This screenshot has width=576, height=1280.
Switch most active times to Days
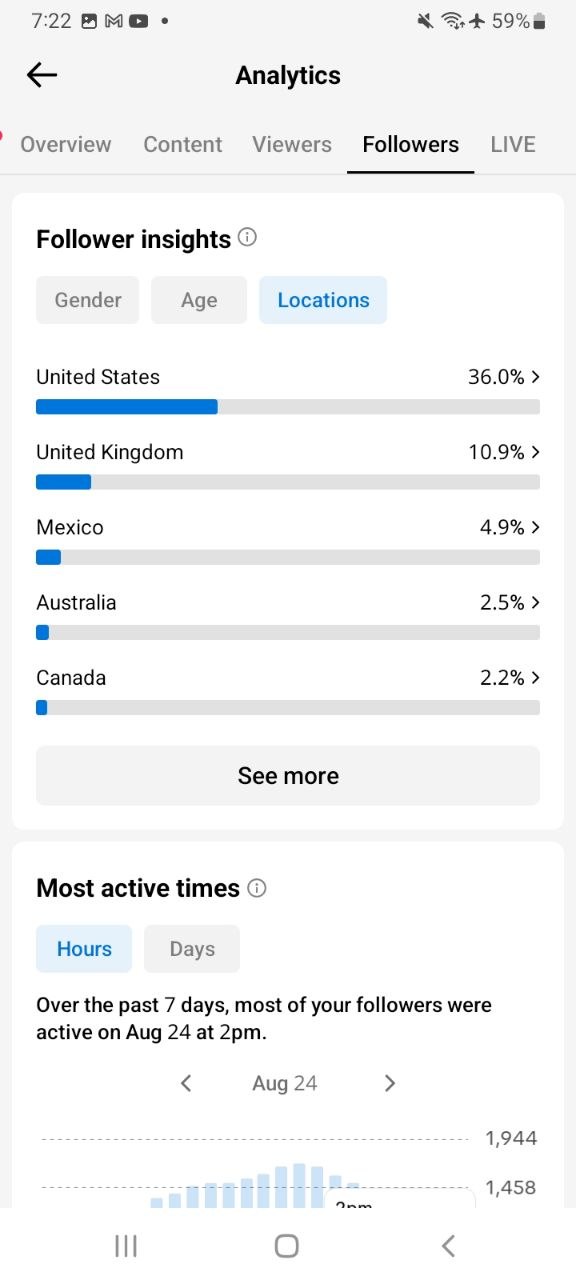[192, 949]
